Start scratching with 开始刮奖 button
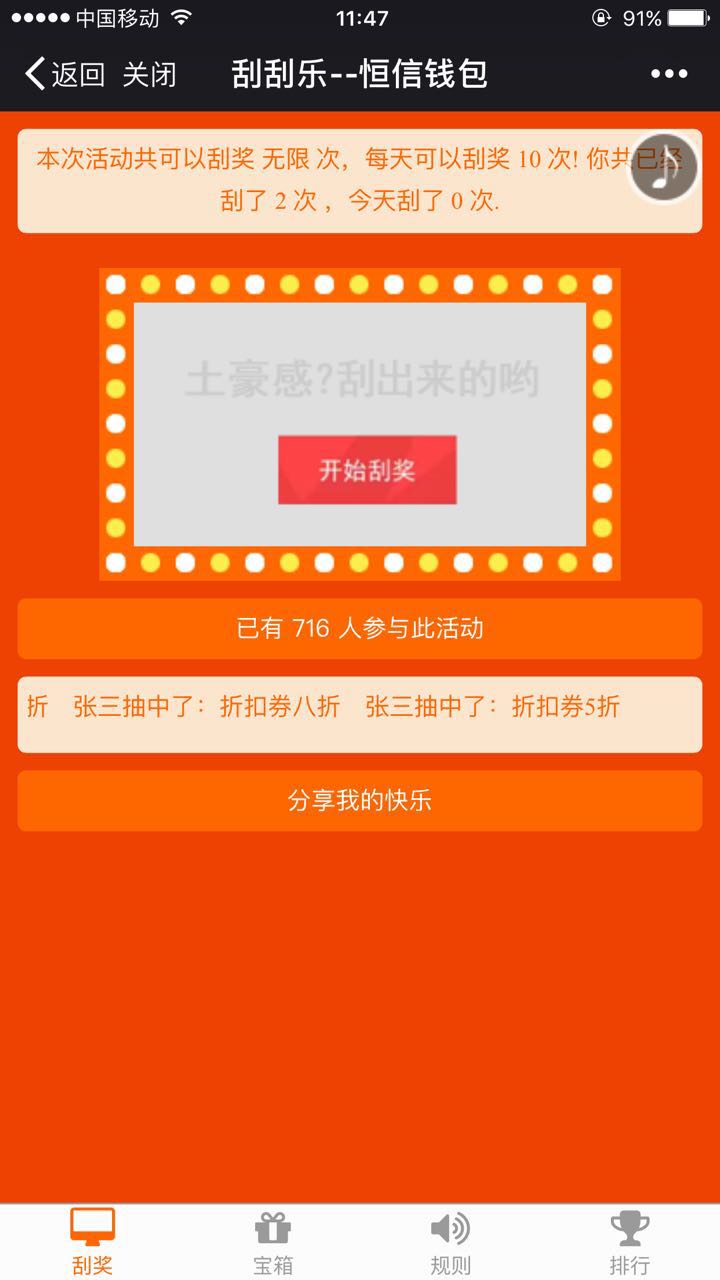This screenshot has width=720, height=1280. 367,470
